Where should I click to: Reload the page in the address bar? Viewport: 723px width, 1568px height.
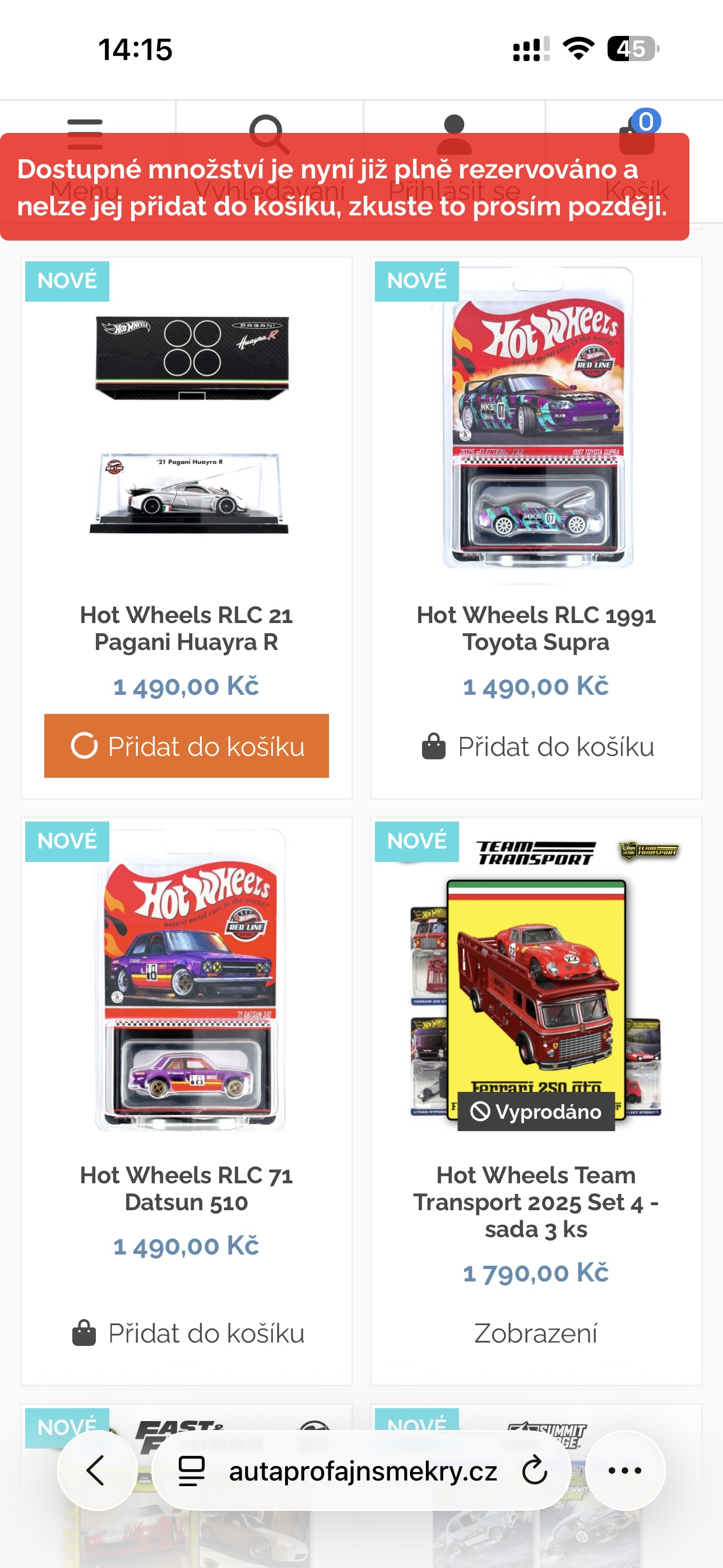tap(534, 1470)
